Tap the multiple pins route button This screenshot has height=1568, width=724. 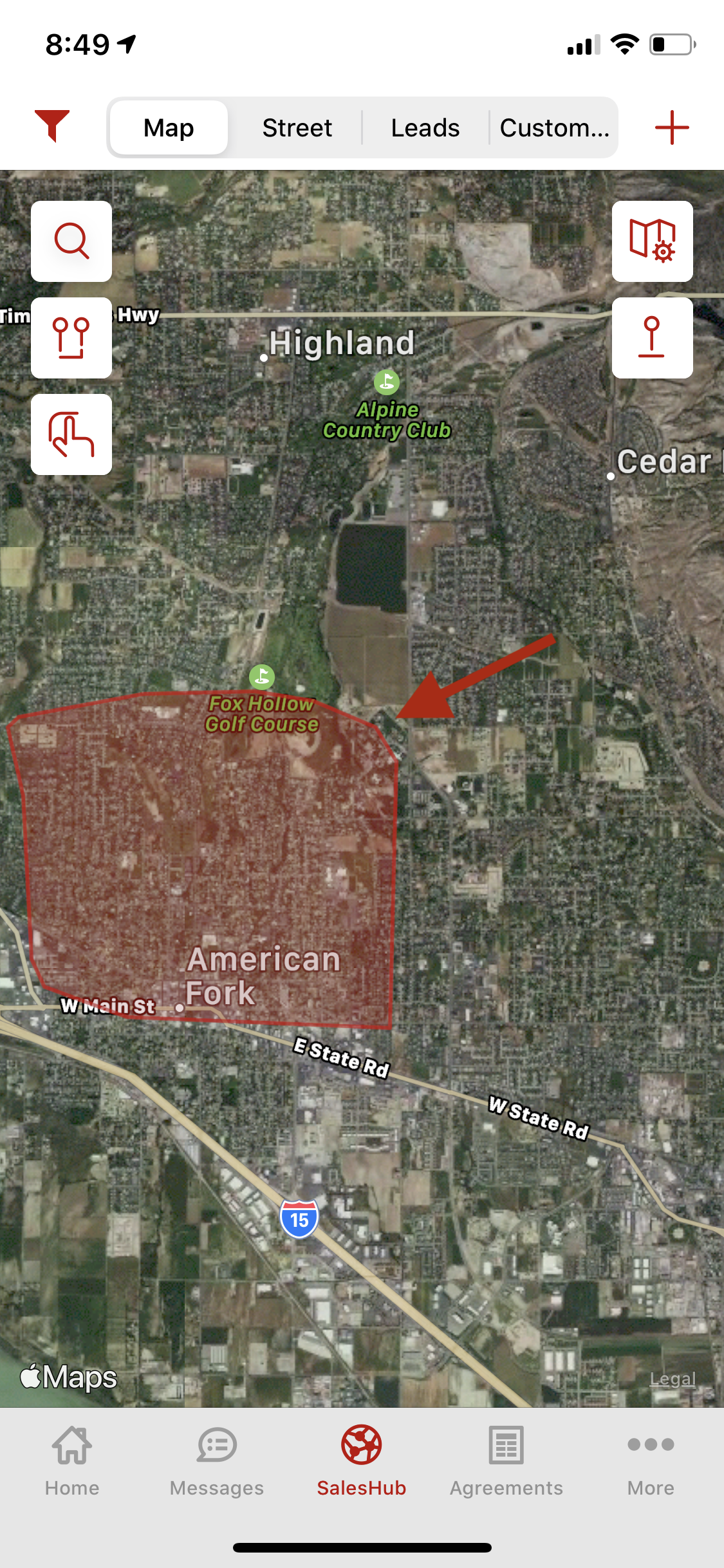click(x=71, y=338)
